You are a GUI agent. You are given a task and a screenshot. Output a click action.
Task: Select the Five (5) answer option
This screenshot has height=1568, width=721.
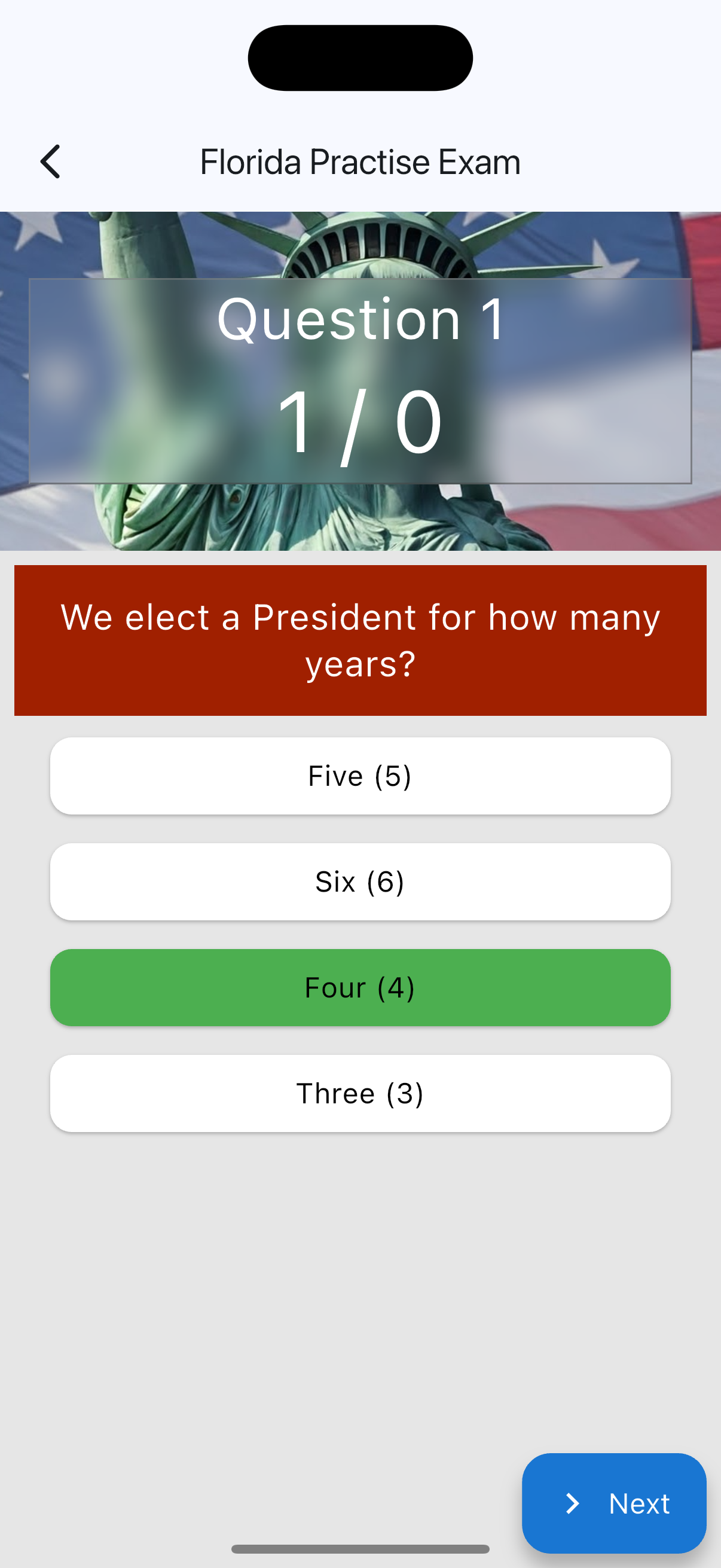(360, 776)
